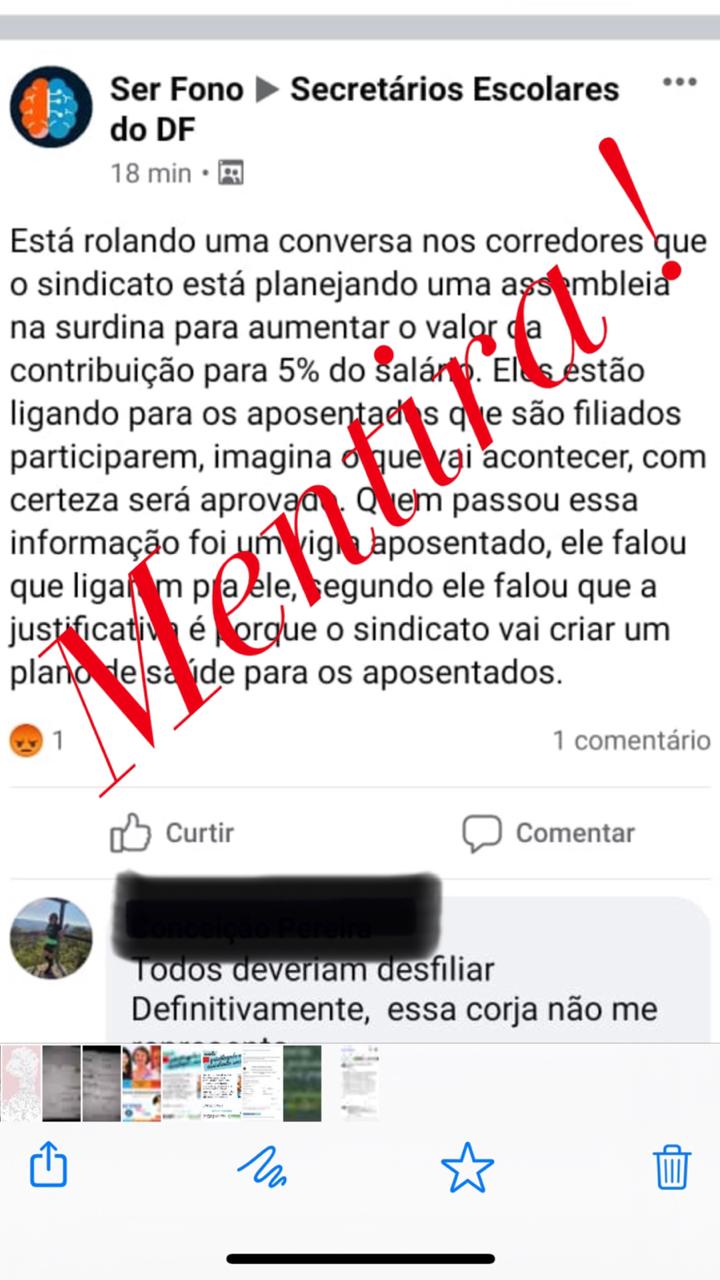Image resolution: width=720 pixels, height=1280 pixels.
Task: Share this image
Action: (48, 1165)
